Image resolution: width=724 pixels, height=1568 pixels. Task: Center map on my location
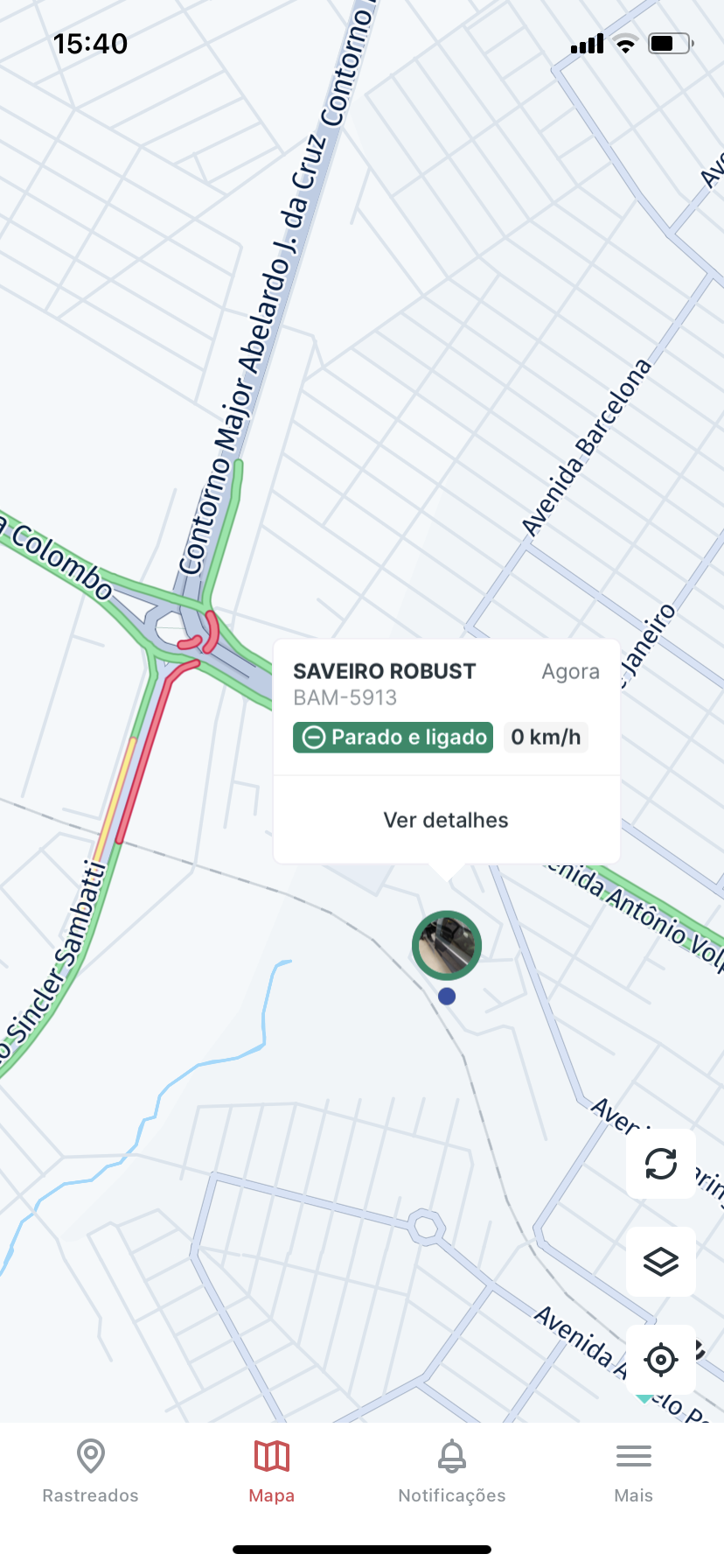pyautogui.click(x=661, y=1360)
